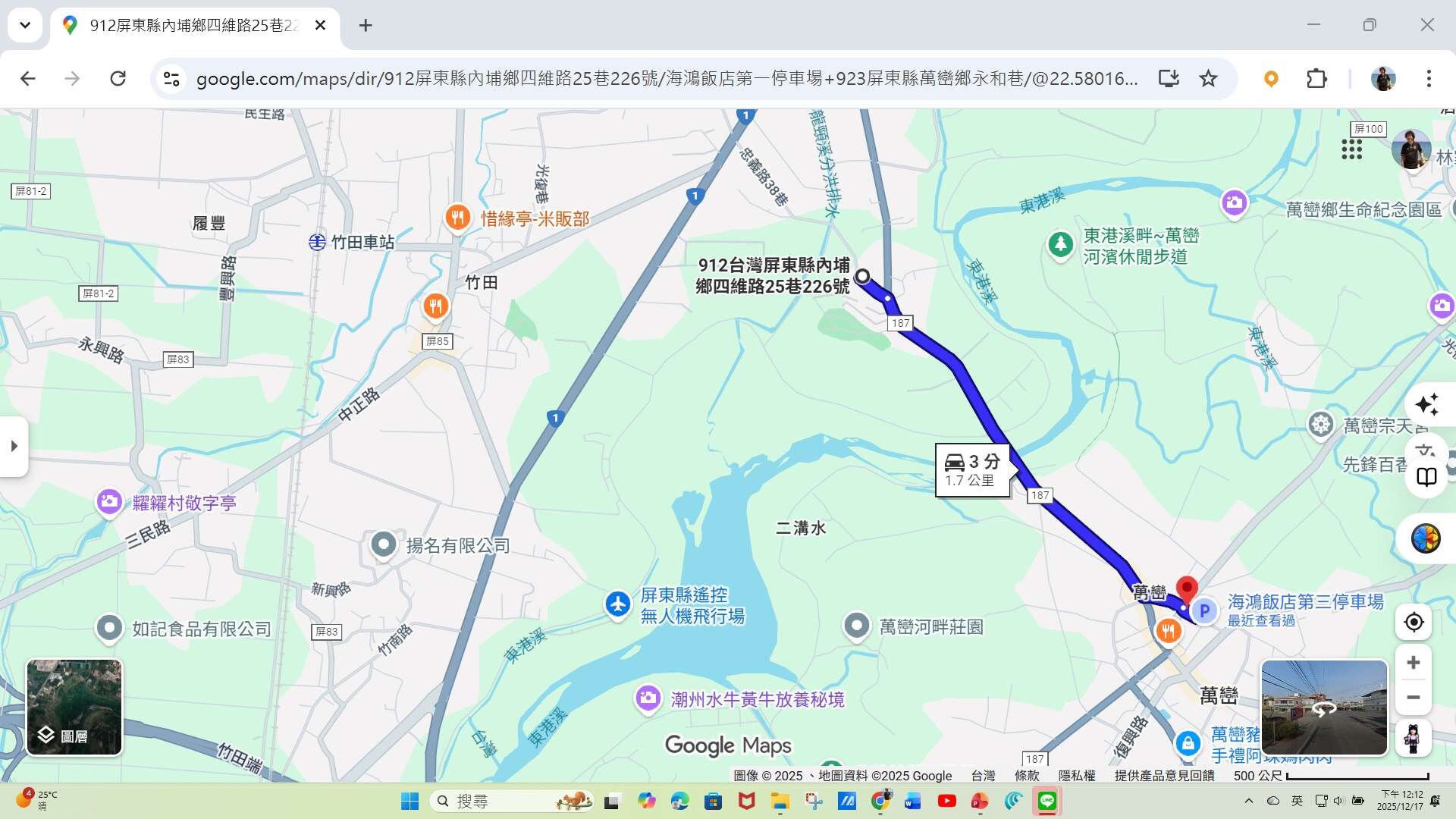
Task: Reload the current browser page
Action: [118, 79]
